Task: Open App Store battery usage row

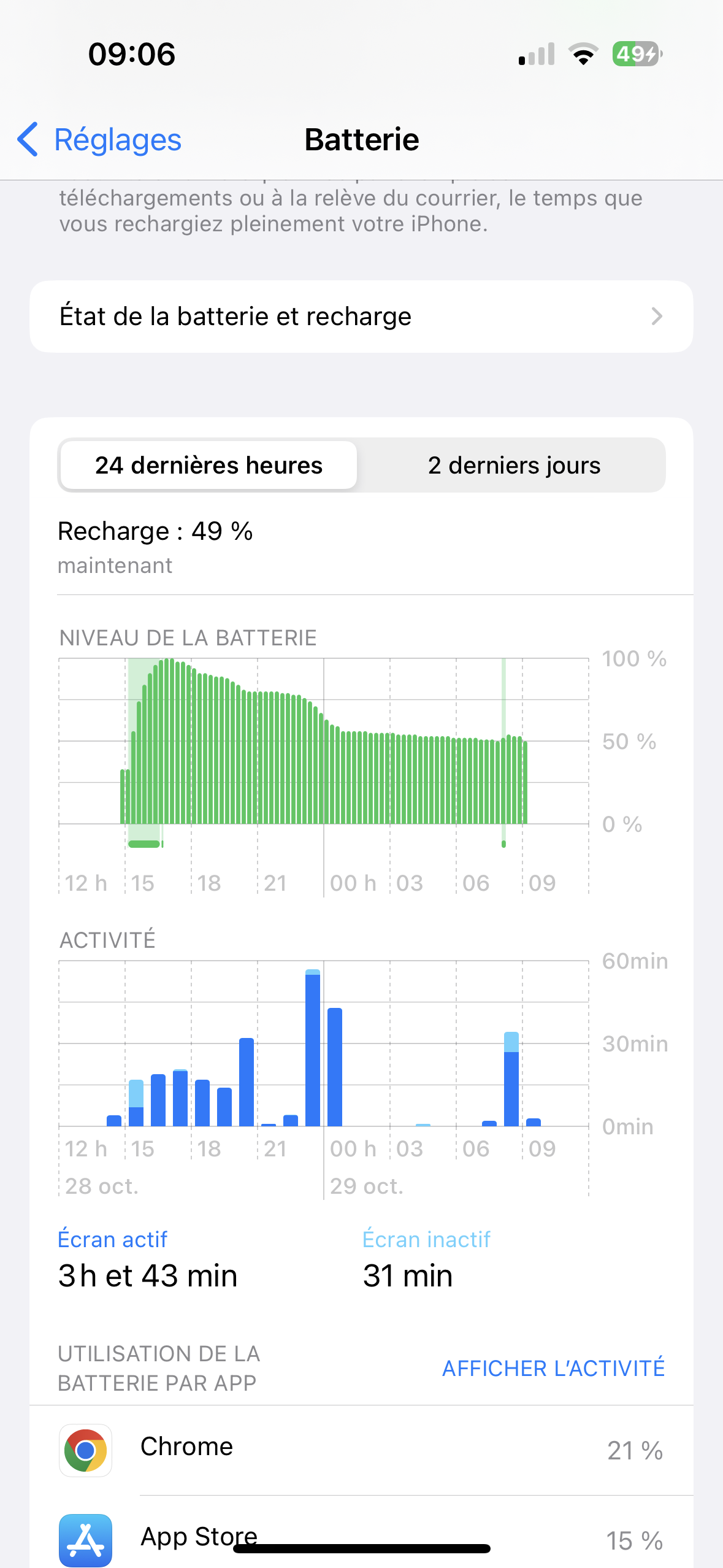Action: pos(361,1539)
